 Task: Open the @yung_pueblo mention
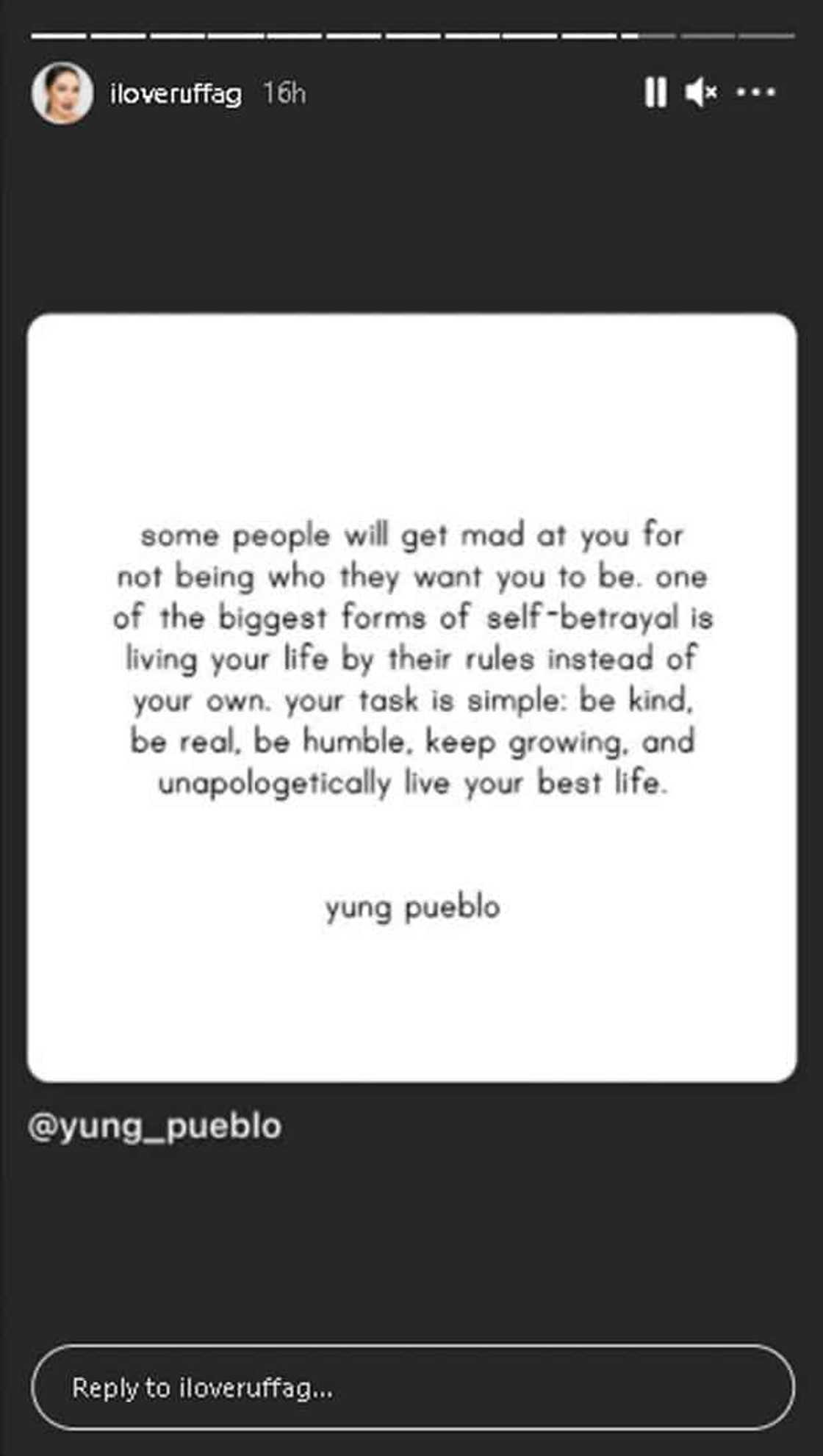(x=154, y=1126)
